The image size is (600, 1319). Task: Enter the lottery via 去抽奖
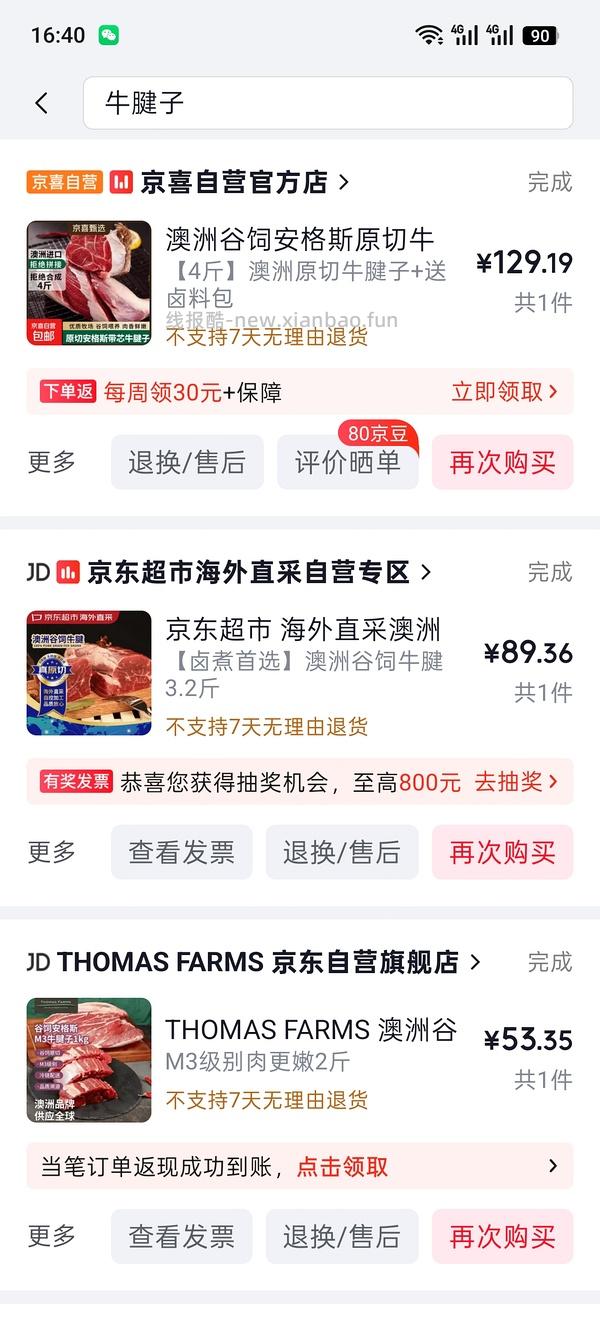click(516, 782)
